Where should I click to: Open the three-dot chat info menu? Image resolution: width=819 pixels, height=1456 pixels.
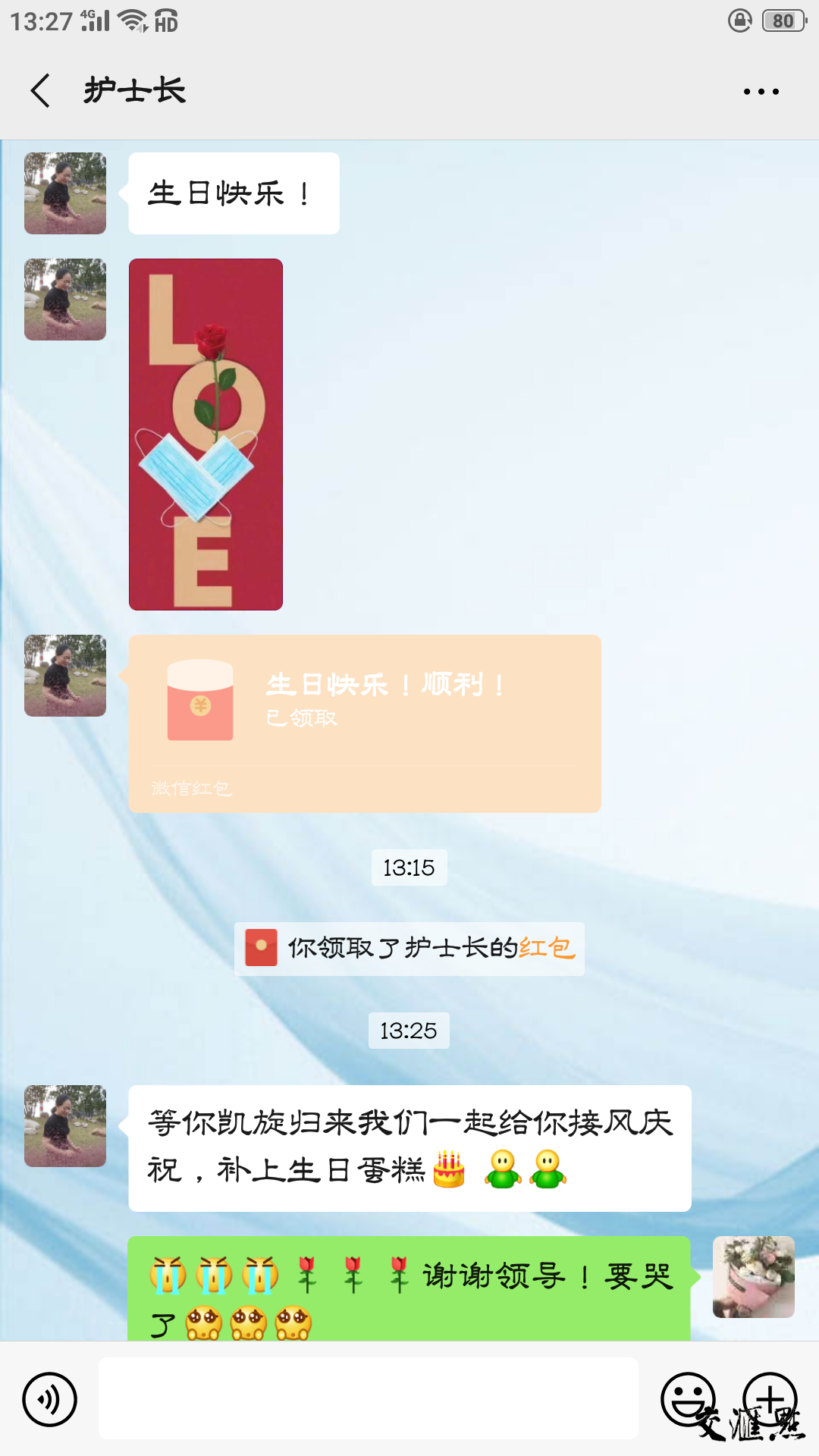click(761, 92)
